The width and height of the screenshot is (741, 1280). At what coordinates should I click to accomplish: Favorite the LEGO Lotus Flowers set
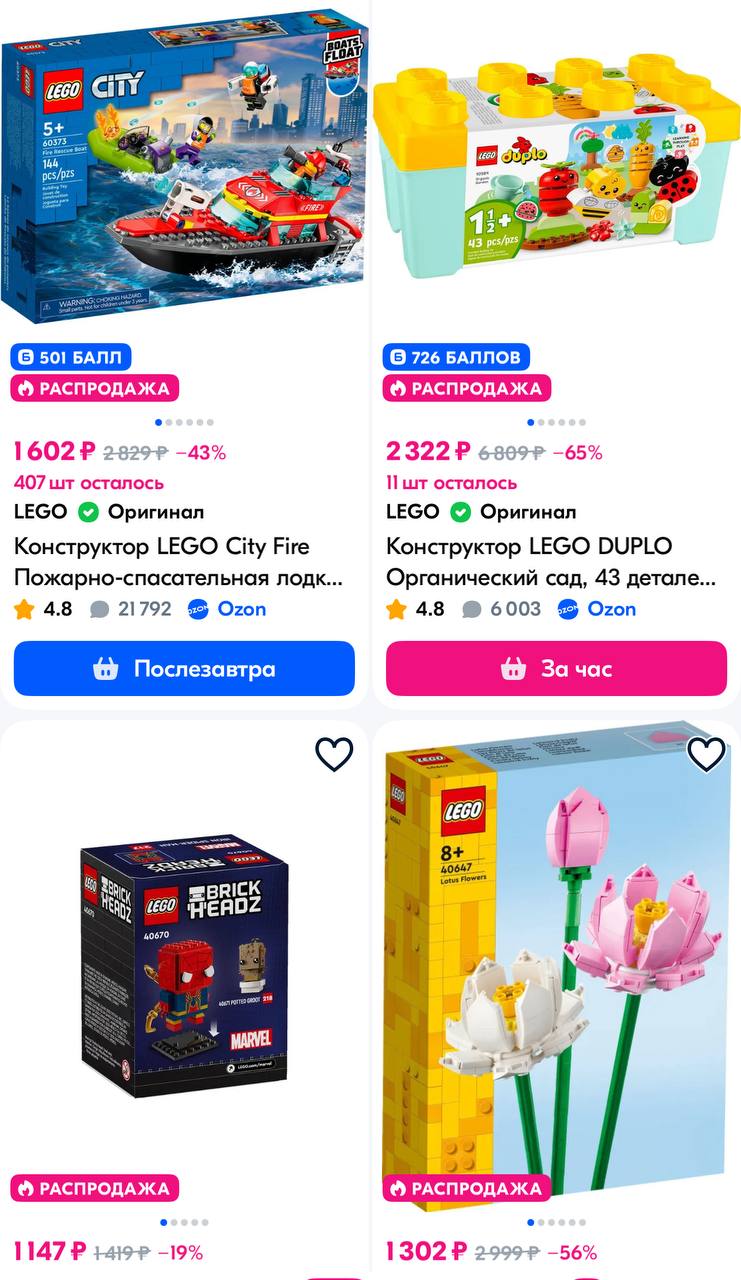click(706, 754)
